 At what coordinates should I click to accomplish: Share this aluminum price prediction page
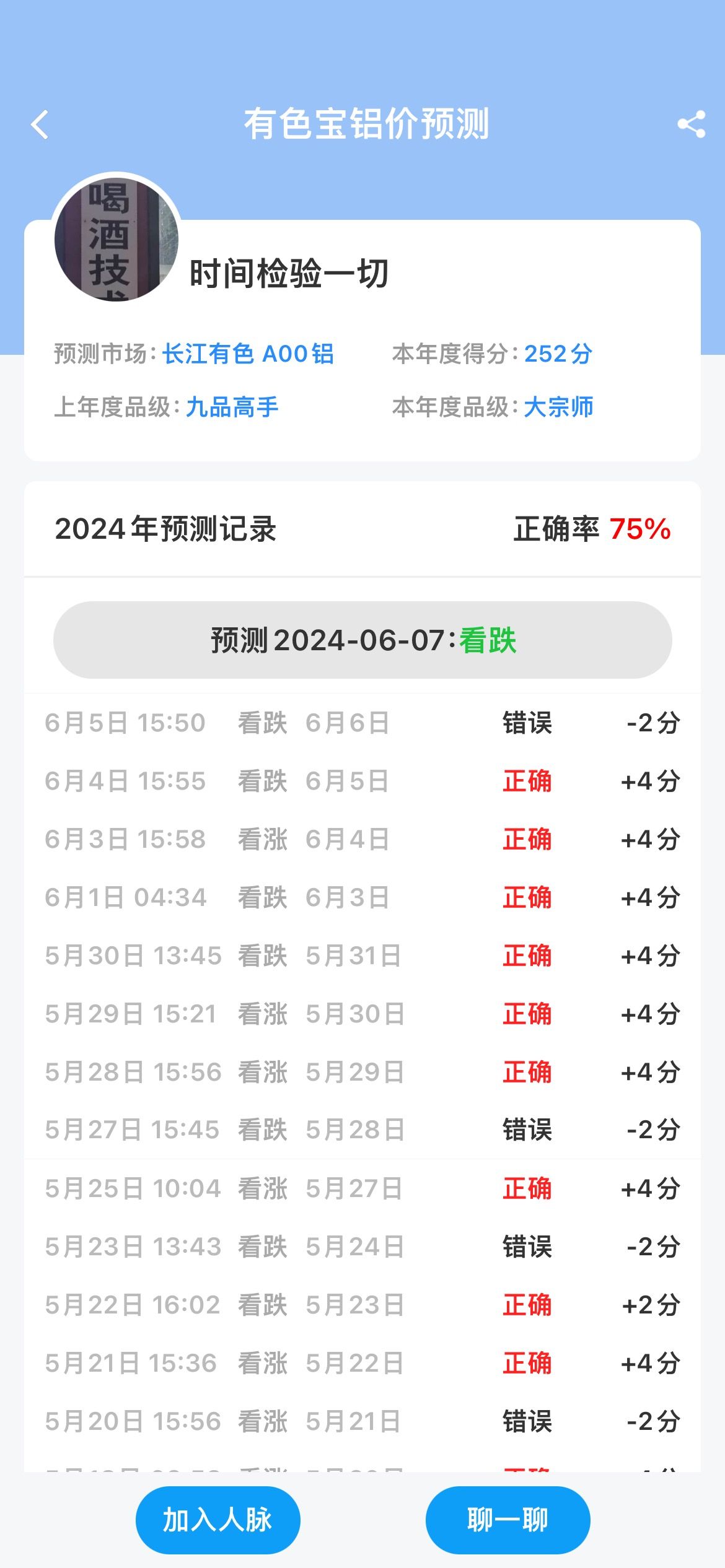pos(692,124)
